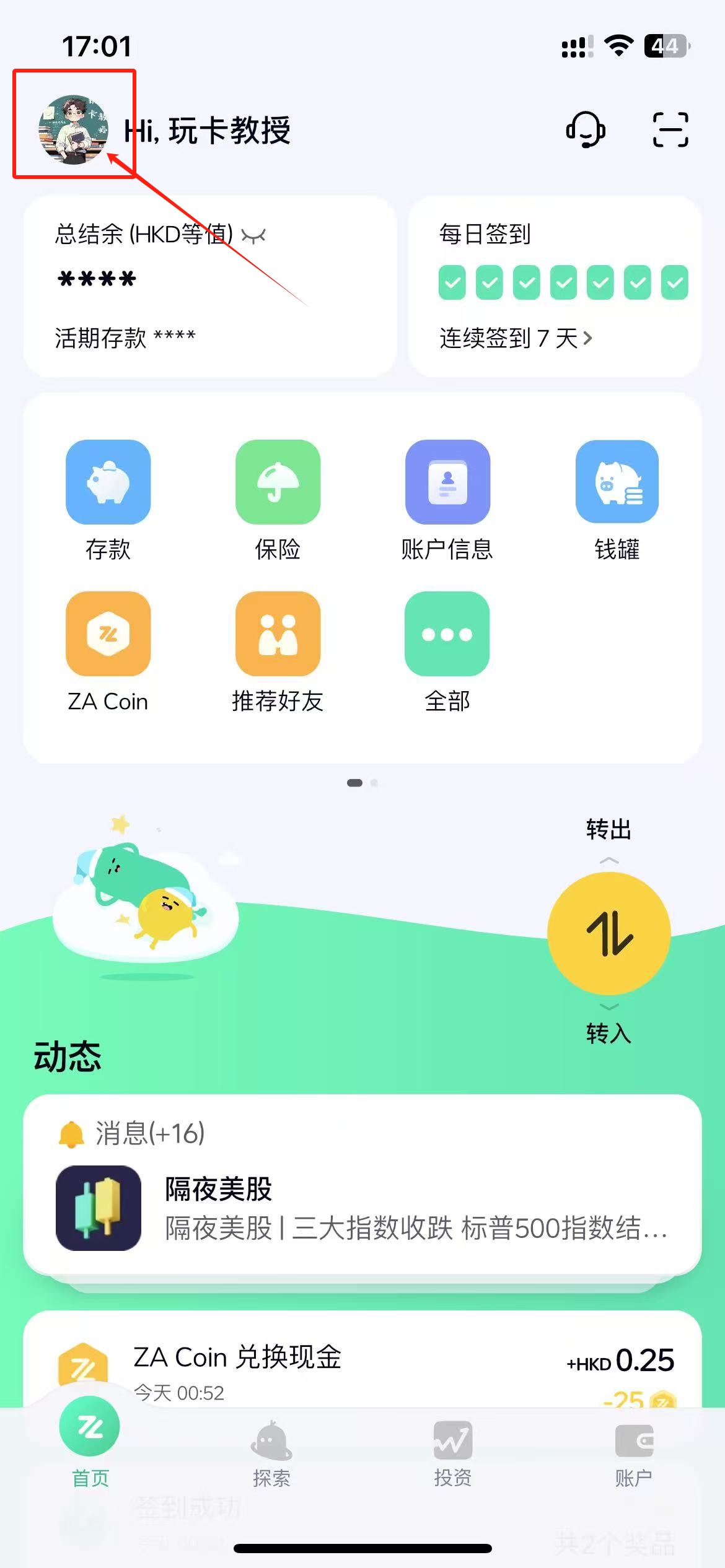Image resolution: width=725 pixels, height=1568 pixels.
Task: Open the scan code icon
Action: 670,129
